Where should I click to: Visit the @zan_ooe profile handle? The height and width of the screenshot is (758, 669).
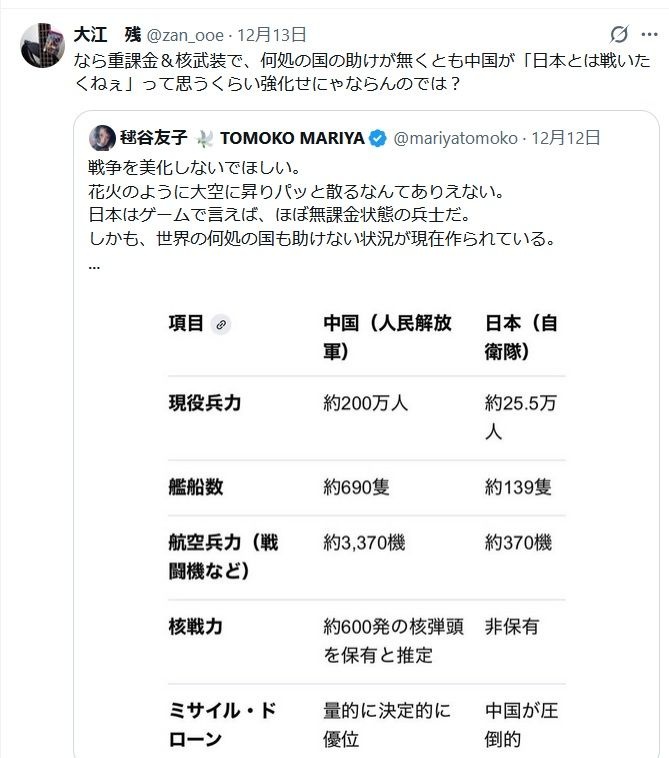click(x=185, y=35)
